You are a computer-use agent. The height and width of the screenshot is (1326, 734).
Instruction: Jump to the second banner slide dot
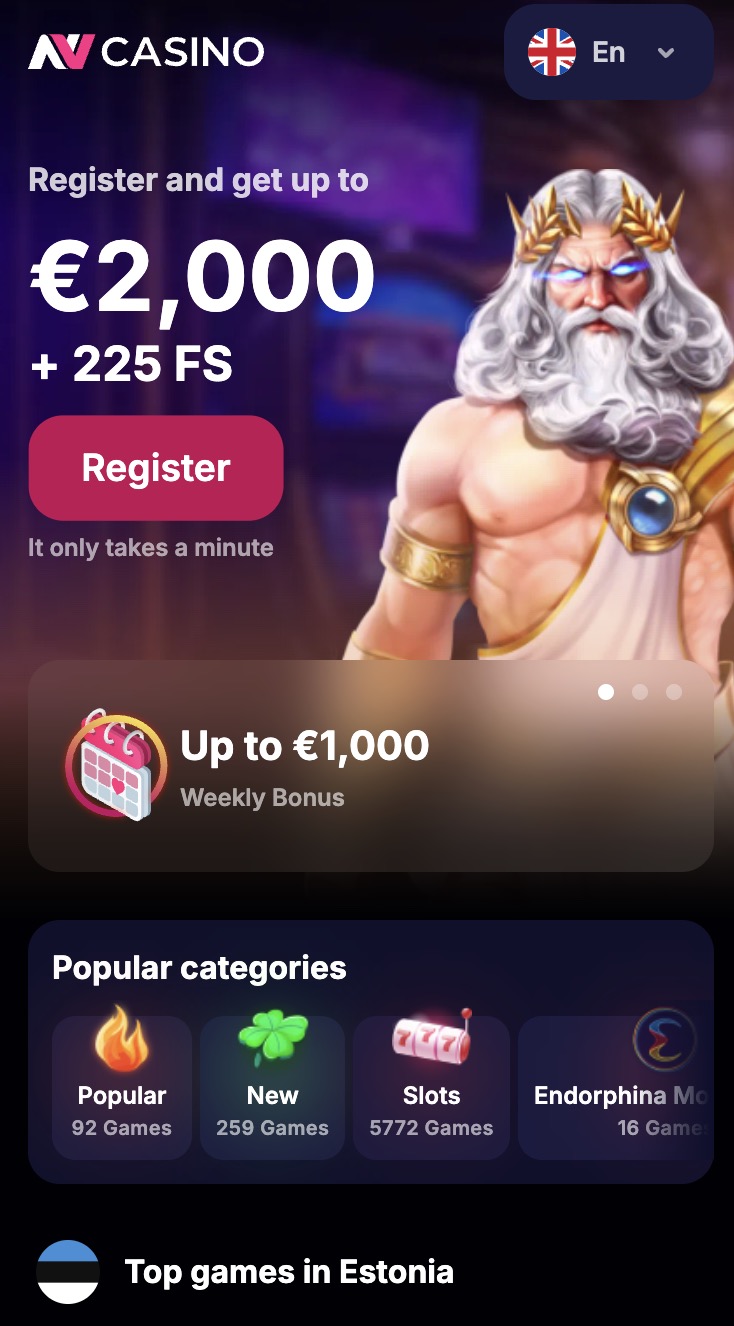640,692
